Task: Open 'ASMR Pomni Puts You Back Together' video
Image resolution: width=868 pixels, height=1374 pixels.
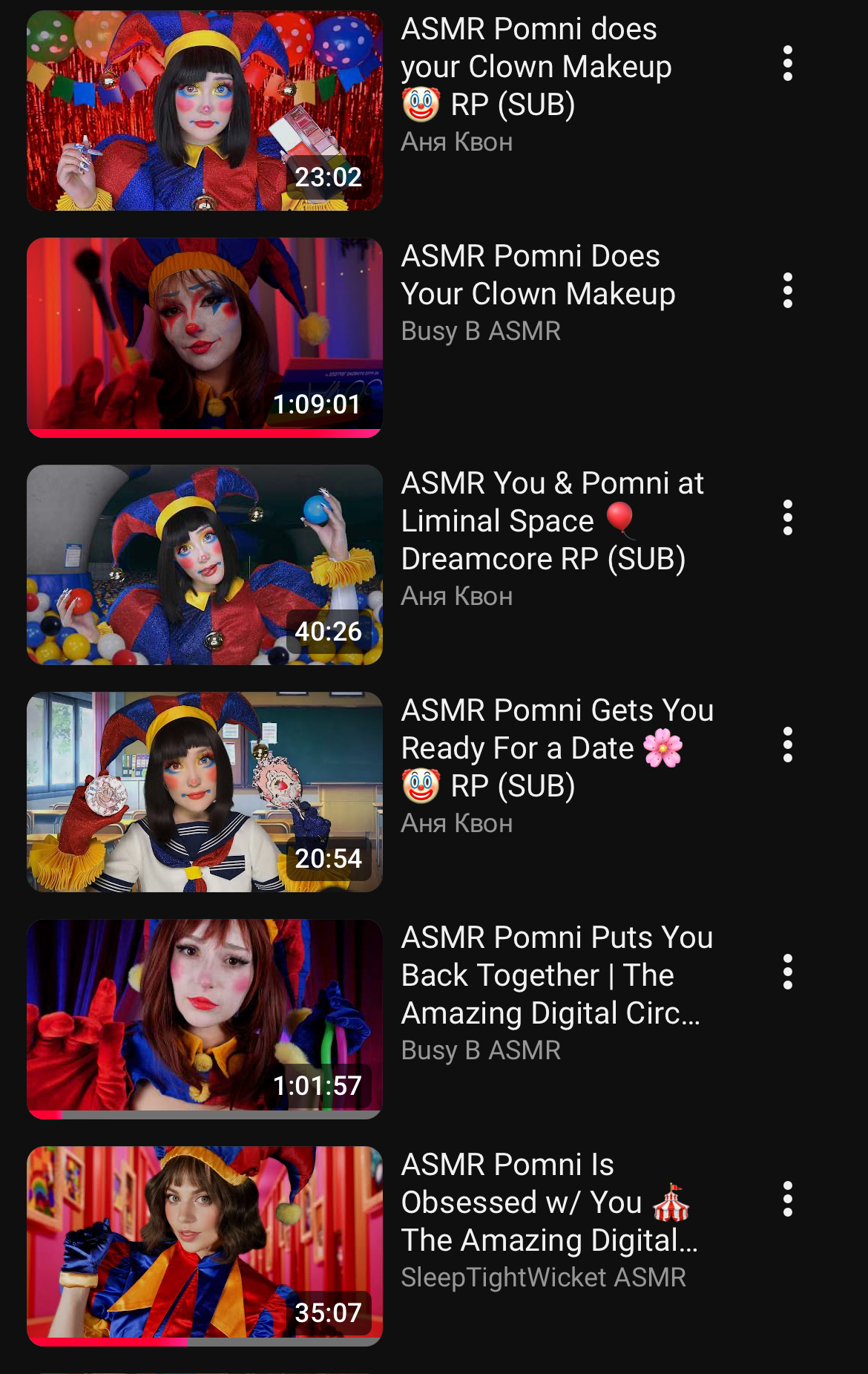Action: pos(205,1019)
